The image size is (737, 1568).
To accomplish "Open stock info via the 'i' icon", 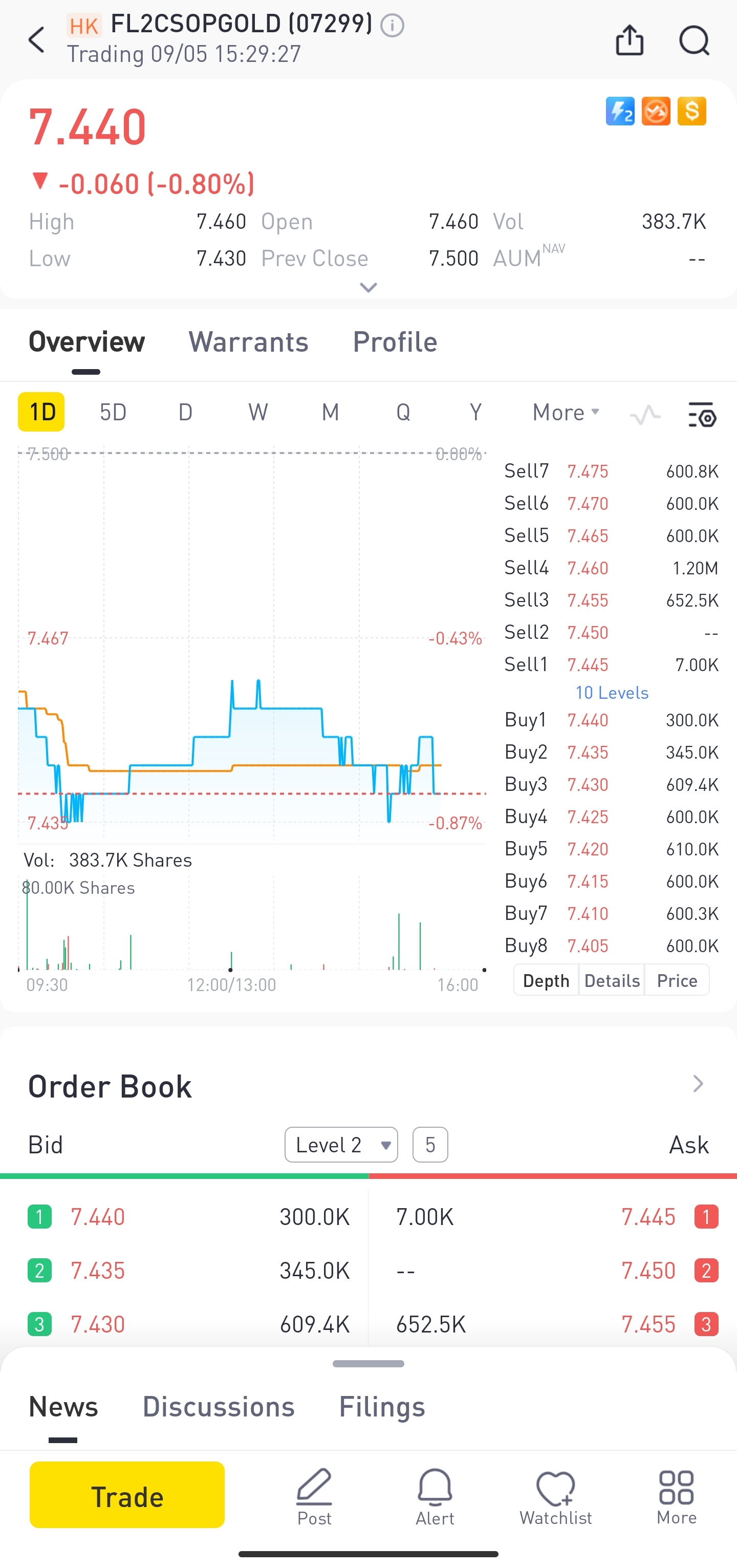I will pos(392,26).
